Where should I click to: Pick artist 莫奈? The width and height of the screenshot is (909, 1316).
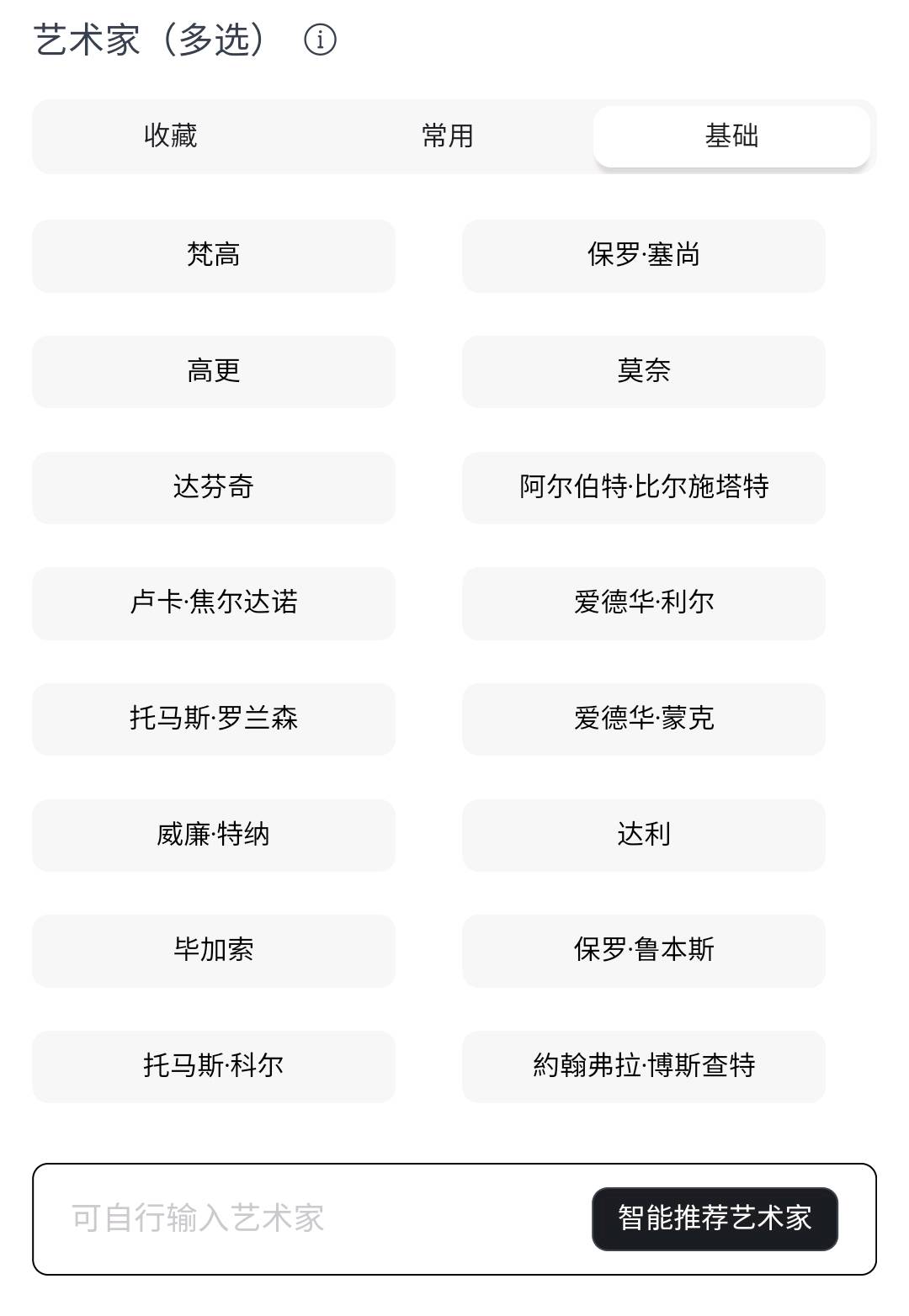pos(643,372)
